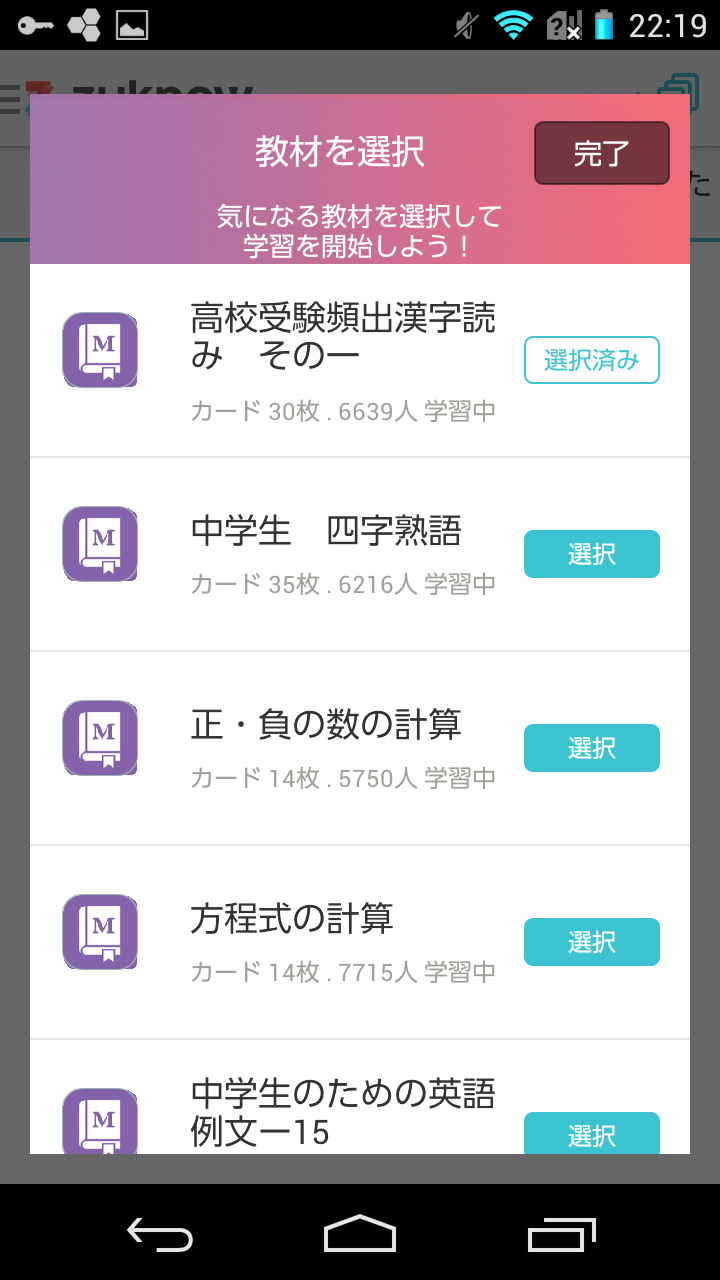Tap the 完了 button to finish selection
Screen dimensions: 720x1280
601,153
